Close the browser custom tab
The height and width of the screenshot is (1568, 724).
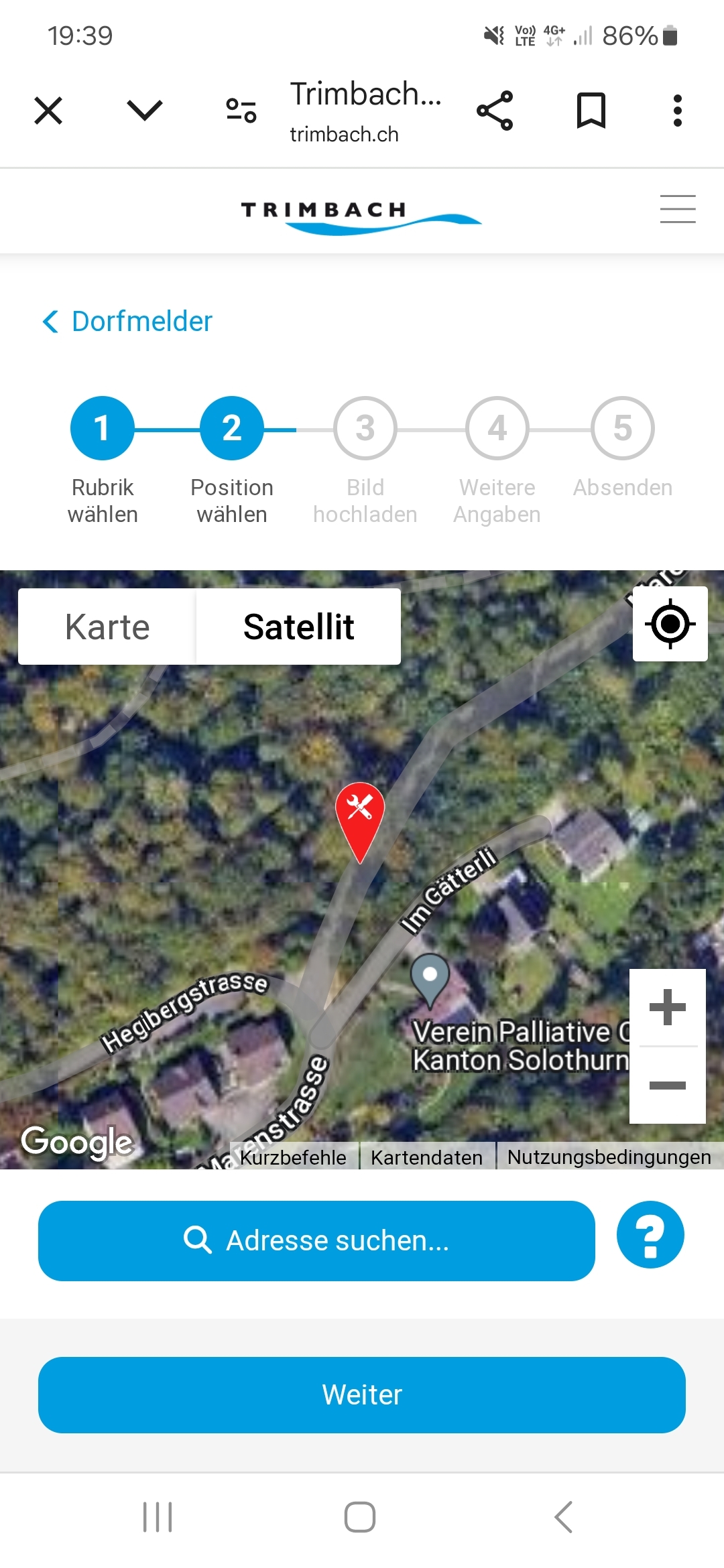point(48,111)
